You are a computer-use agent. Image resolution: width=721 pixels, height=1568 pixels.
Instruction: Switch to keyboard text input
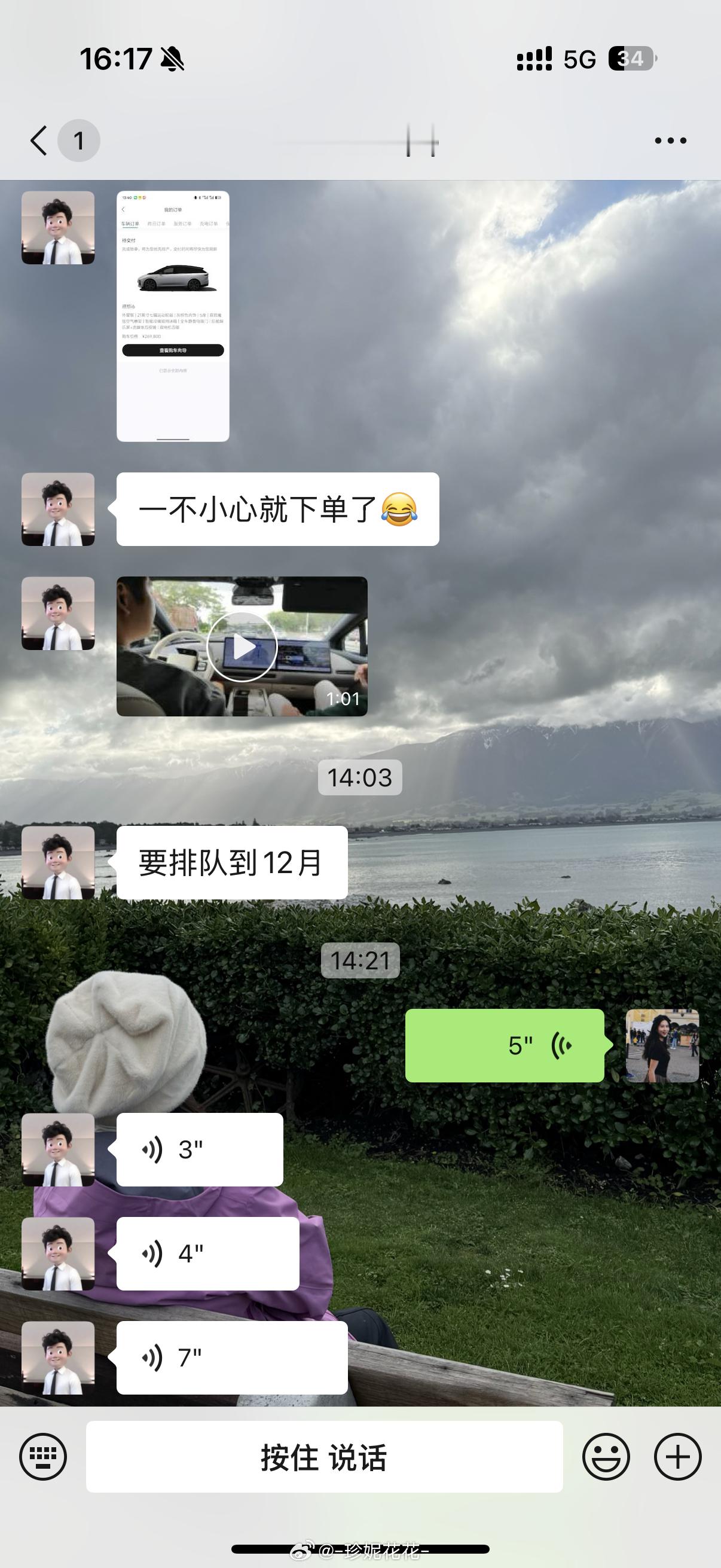point(42,1457)
